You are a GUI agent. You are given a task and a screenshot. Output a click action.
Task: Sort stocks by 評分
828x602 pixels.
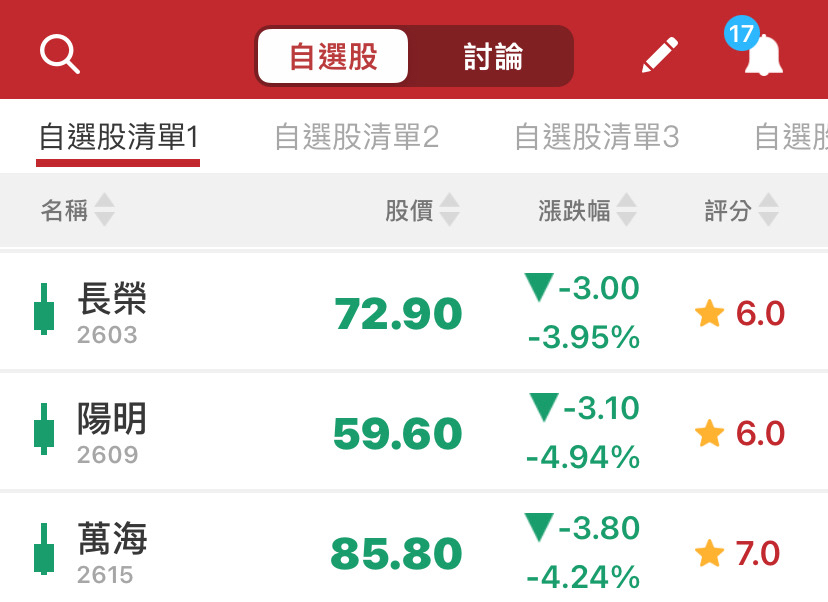point(740,210)
